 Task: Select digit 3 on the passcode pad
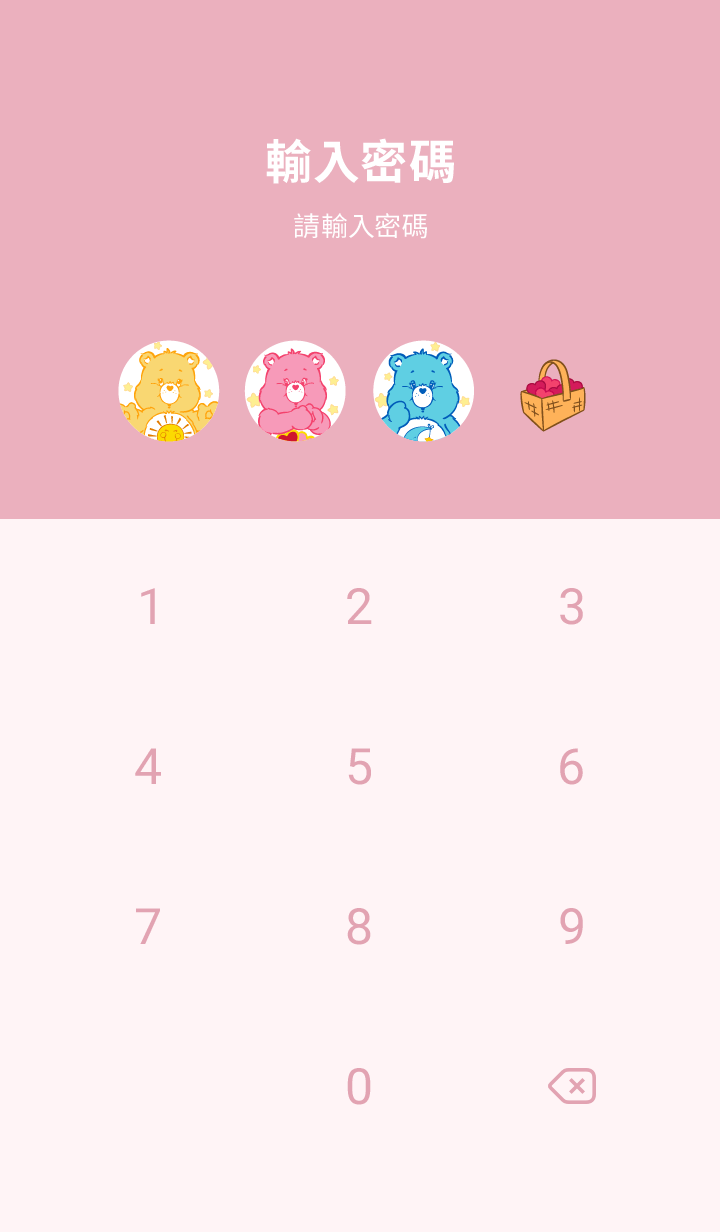(571, 607)
